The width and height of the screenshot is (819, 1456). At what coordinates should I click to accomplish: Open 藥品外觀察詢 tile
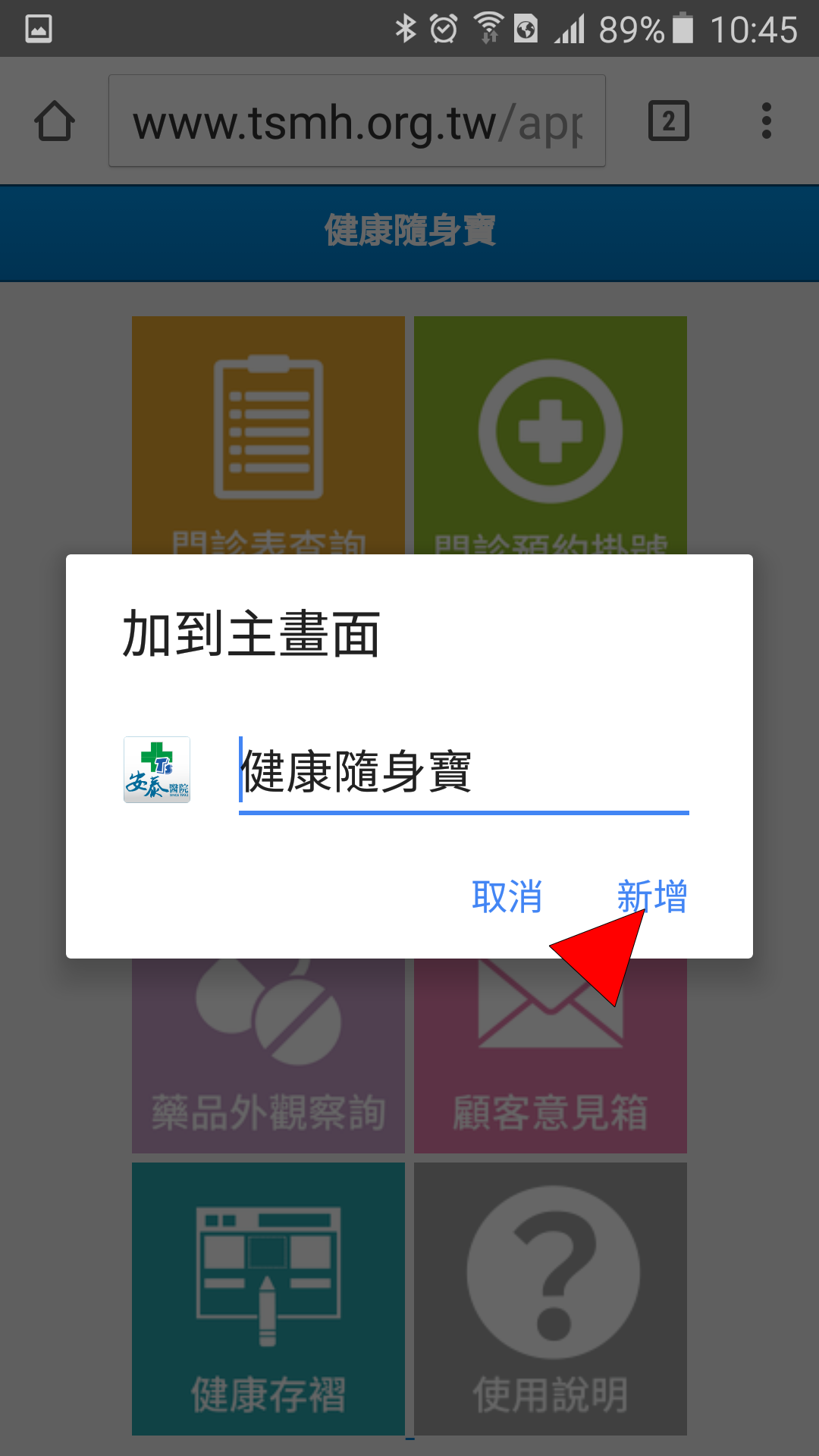[x=268, y=1062]
